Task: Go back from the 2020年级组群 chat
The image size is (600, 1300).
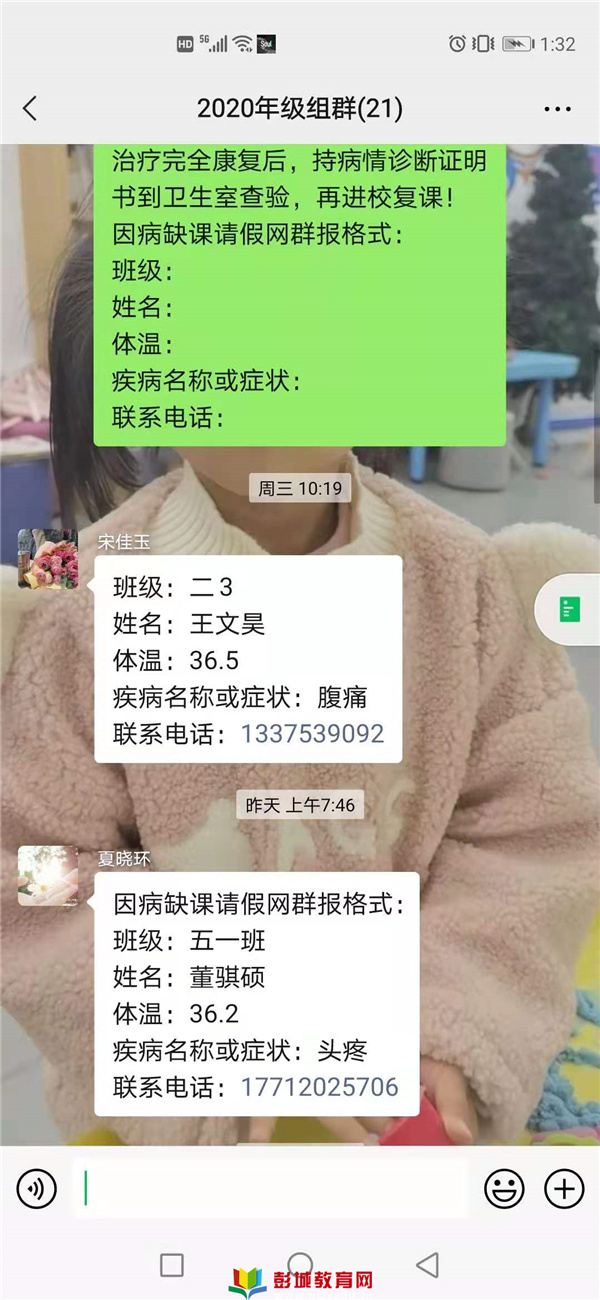Action: click(x=30, y=108)
